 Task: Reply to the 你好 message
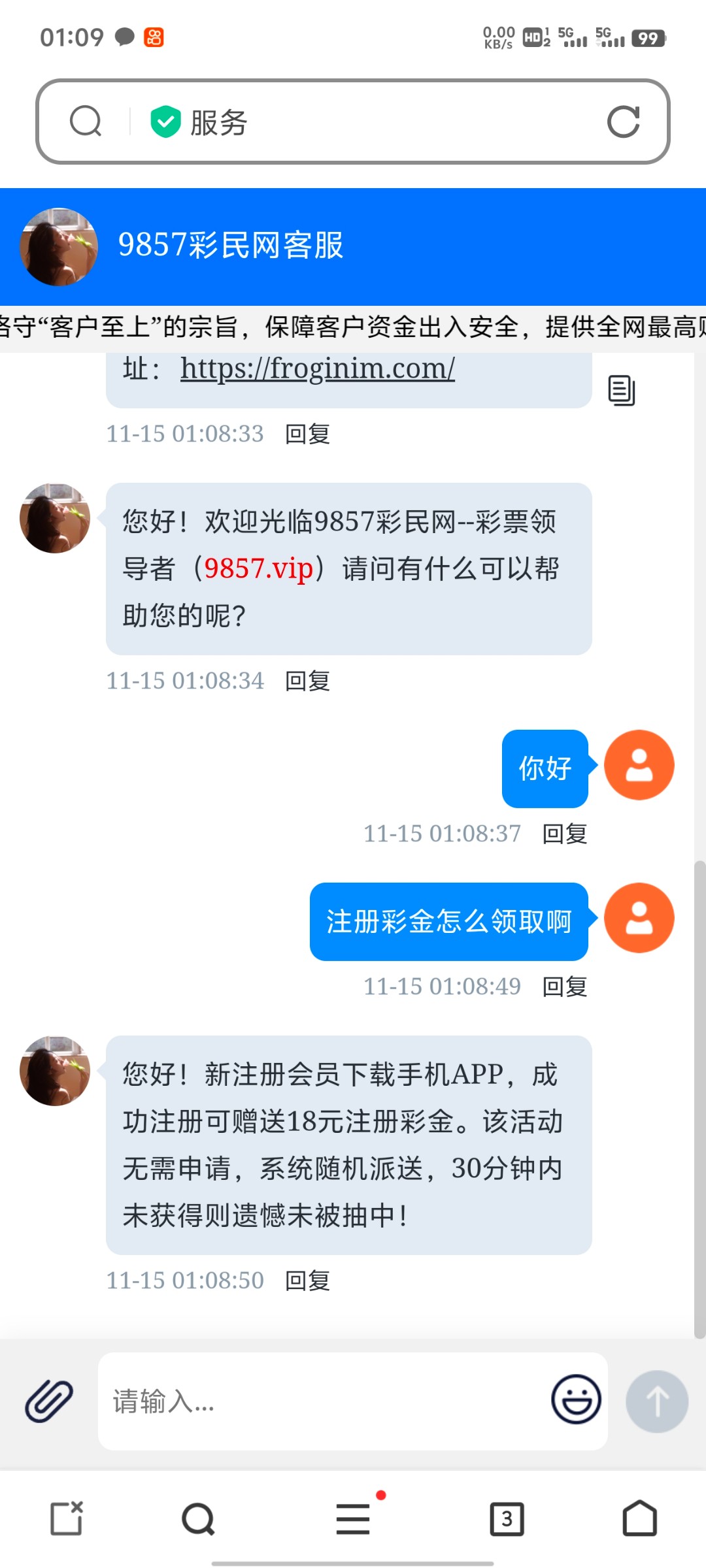[565, 834]
